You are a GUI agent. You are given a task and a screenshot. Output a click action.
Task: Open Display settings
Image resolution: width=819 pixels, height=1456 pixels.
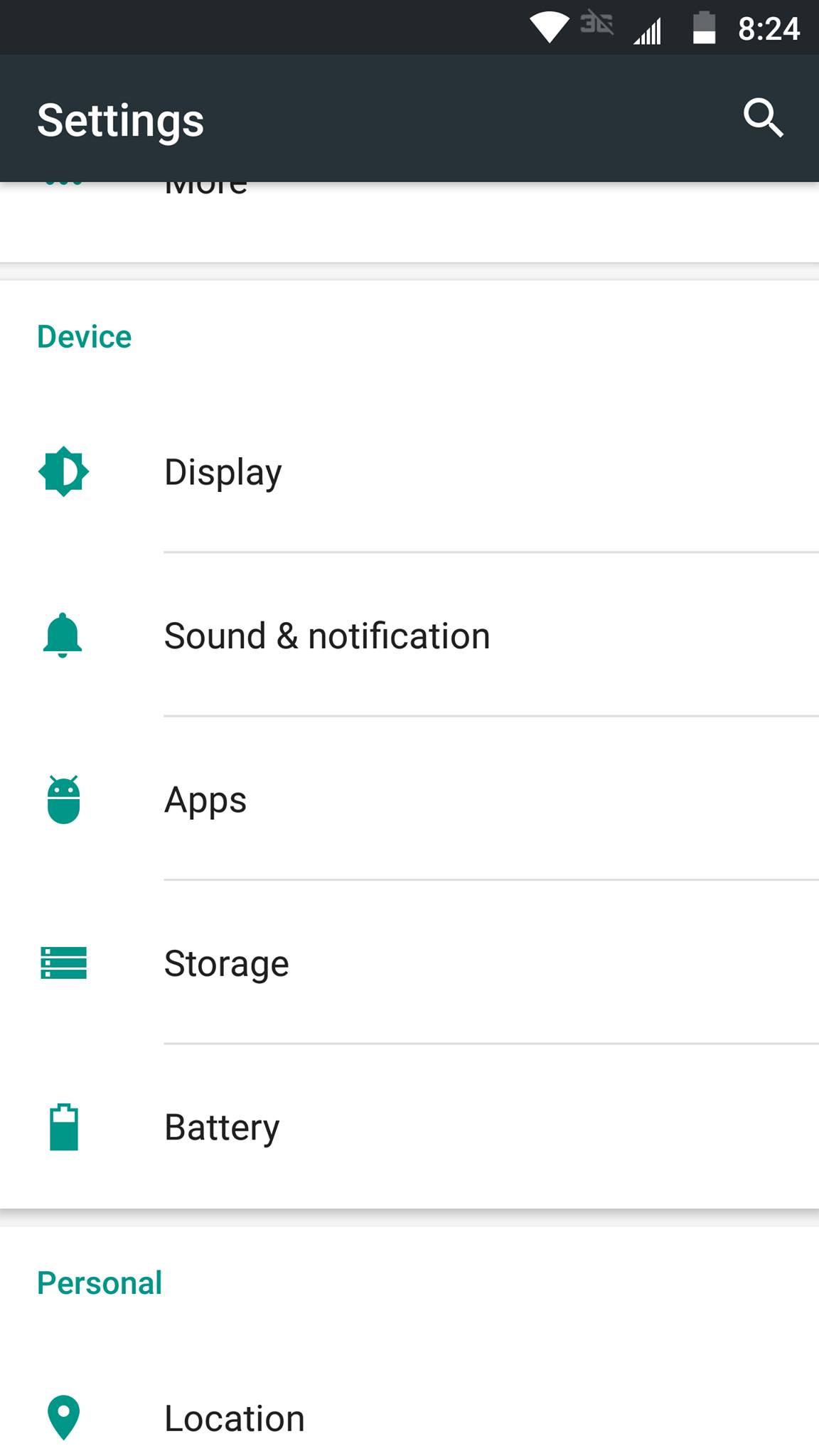[223, 472]
